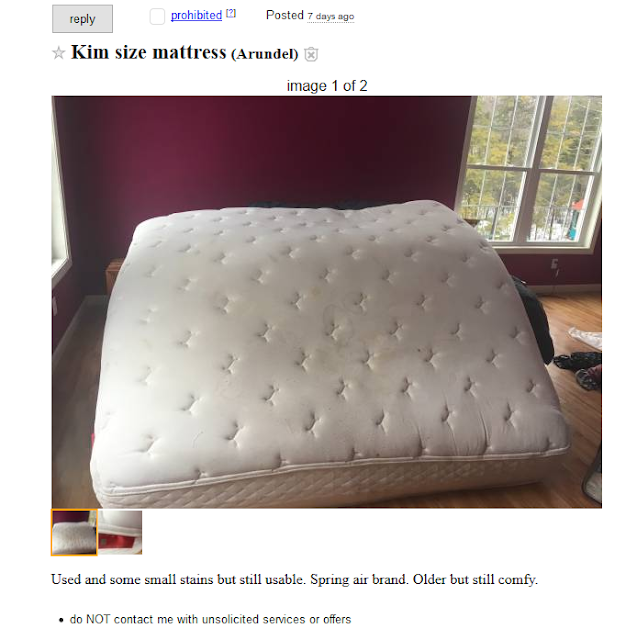The height and width of the screenshot is (640, 637).
Task: Open the main mattress photo
Action: tap(326, 301)
